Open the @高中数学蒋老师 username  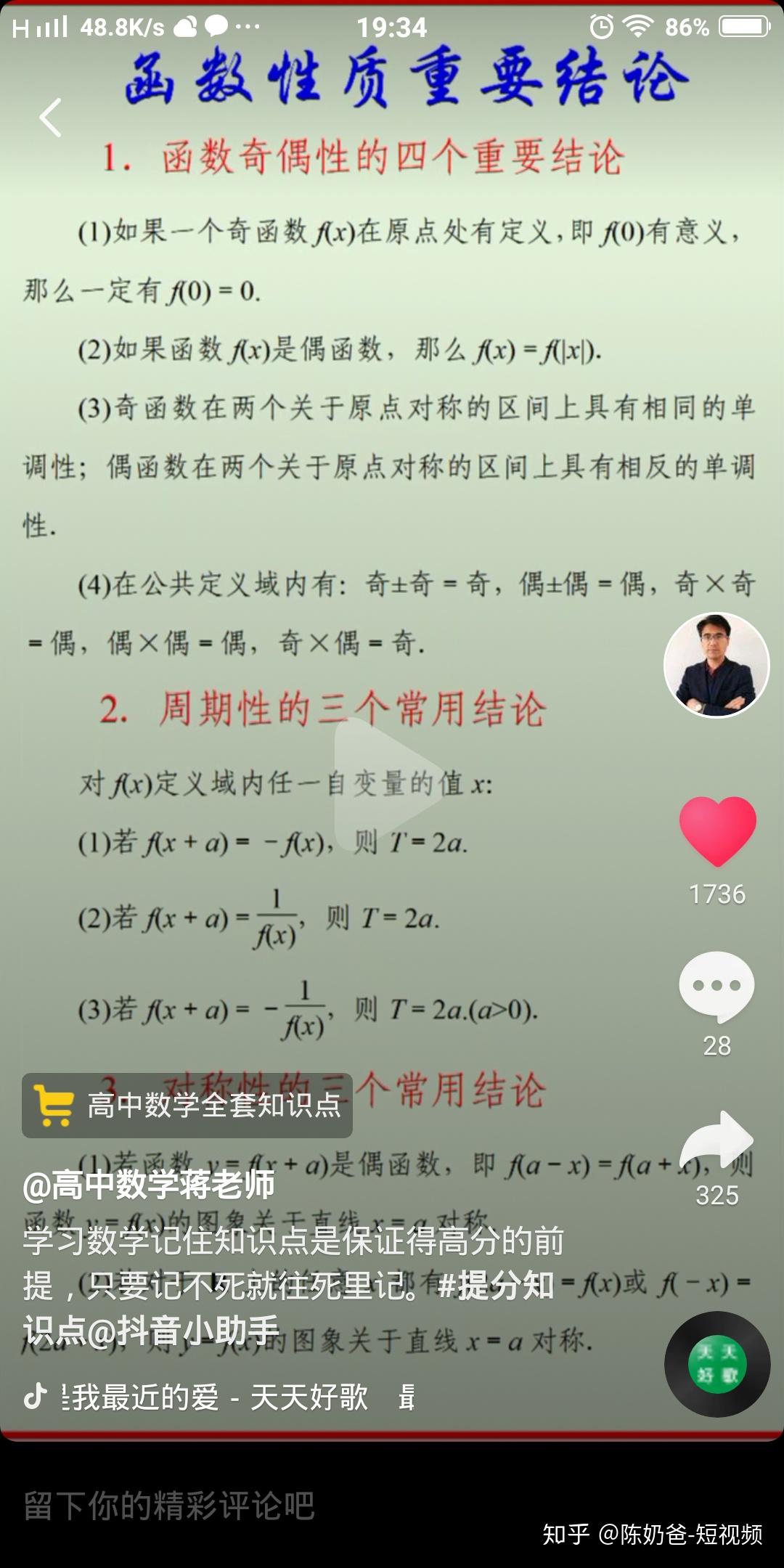[149, 1185]
